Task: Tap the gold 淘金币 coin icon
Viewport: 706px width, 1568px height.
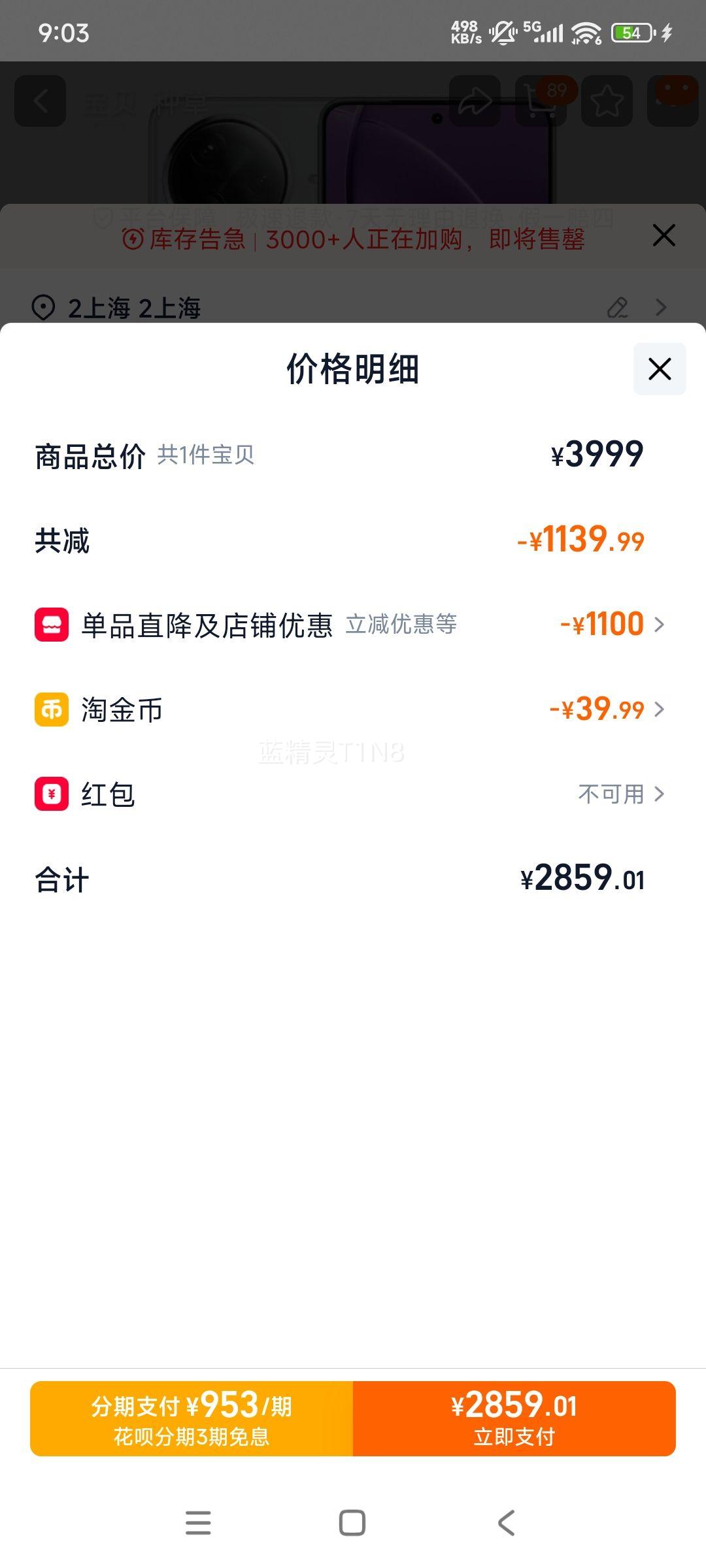Action: point(50,711)
